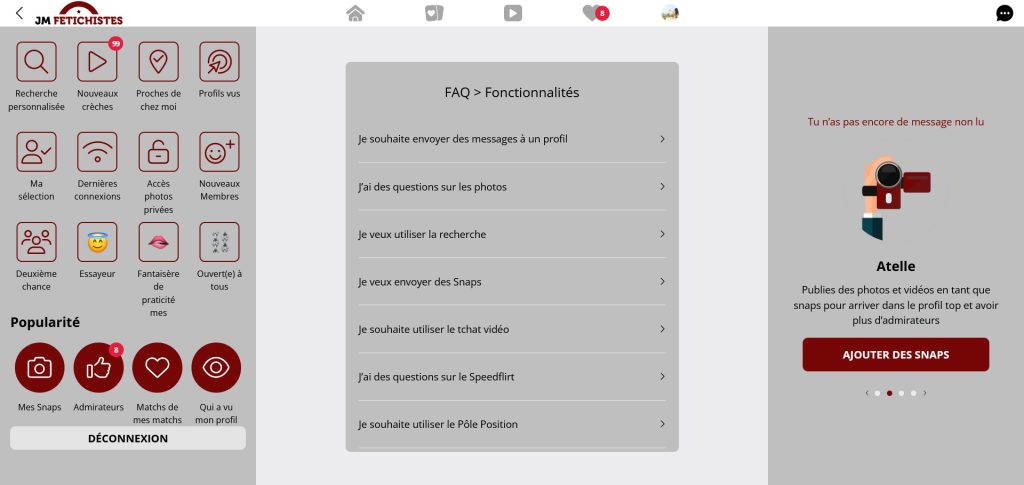Open Recherche personnalisée
1024x485 pixels.
click(37, 62)
